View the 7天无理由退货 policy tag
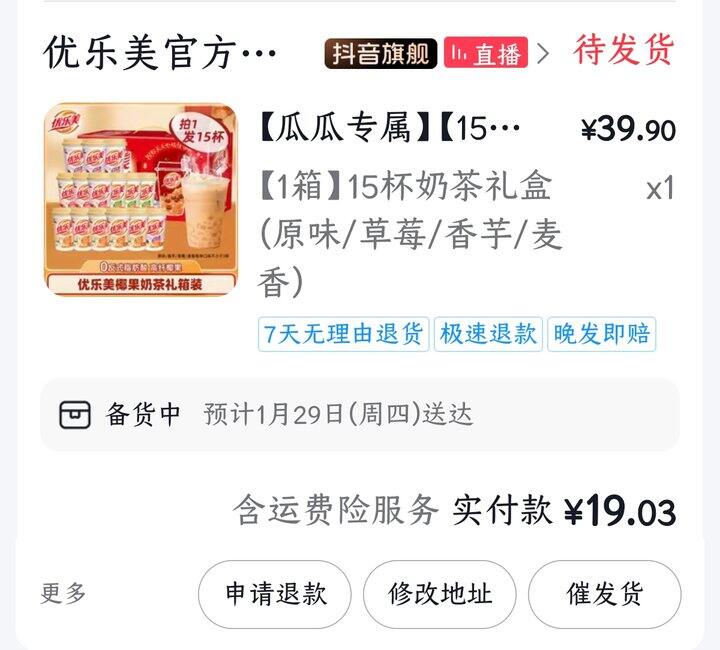 point(343,334)
